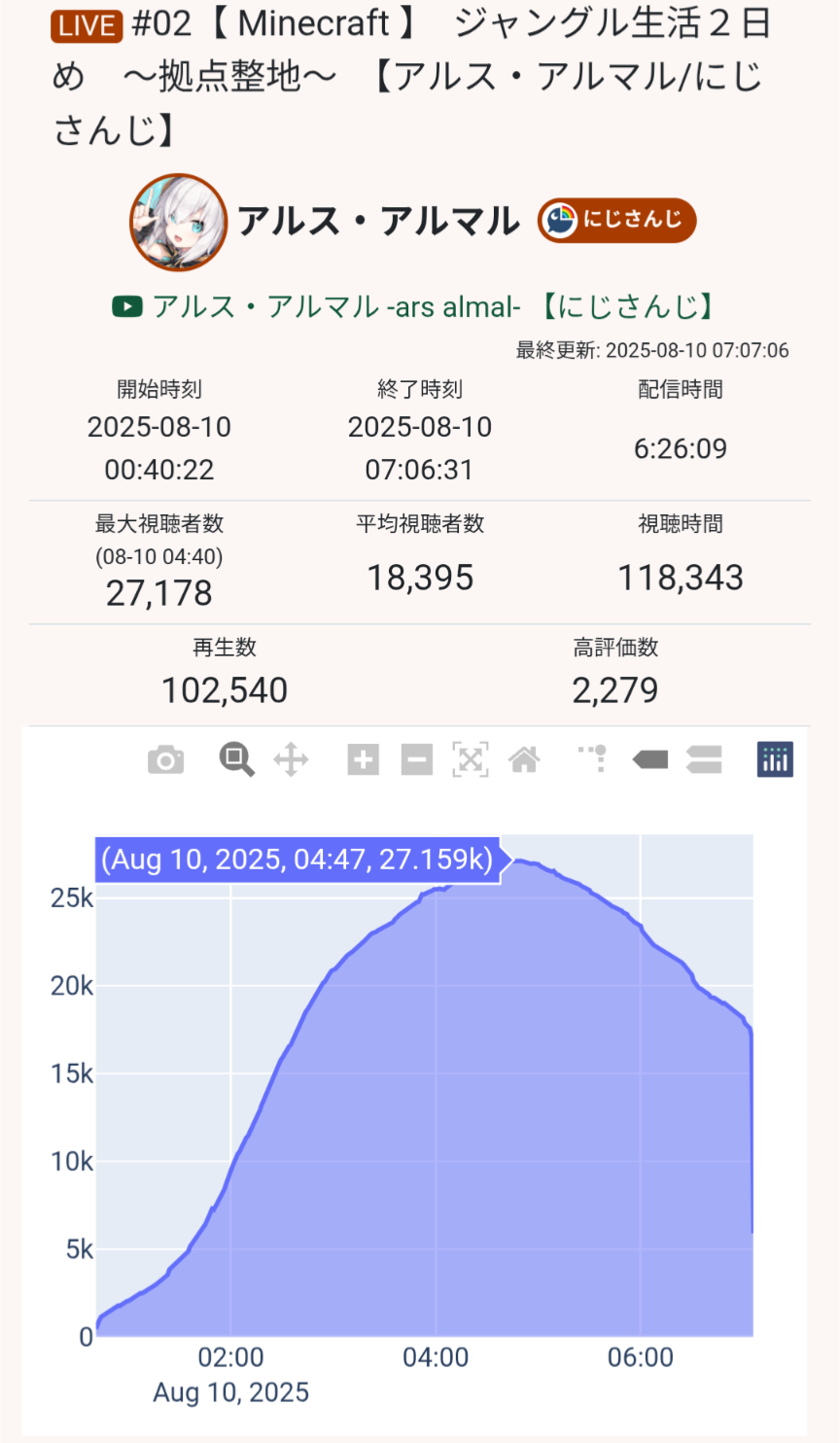Open アルス・アルマル profile avatar
The height and width of the screenshot is (1443, 840).
[x=179, y=223]
